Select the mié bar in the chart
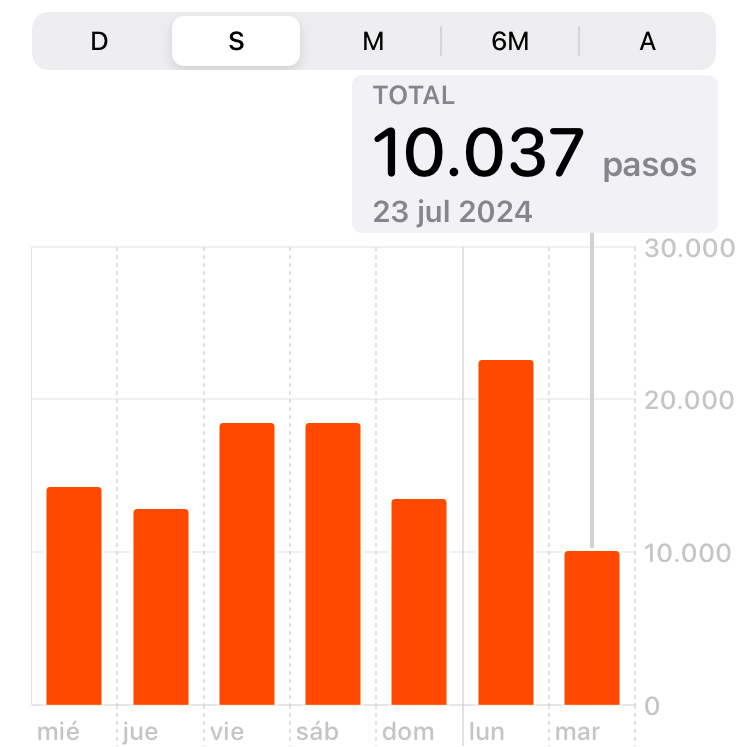 click(74, 596)
